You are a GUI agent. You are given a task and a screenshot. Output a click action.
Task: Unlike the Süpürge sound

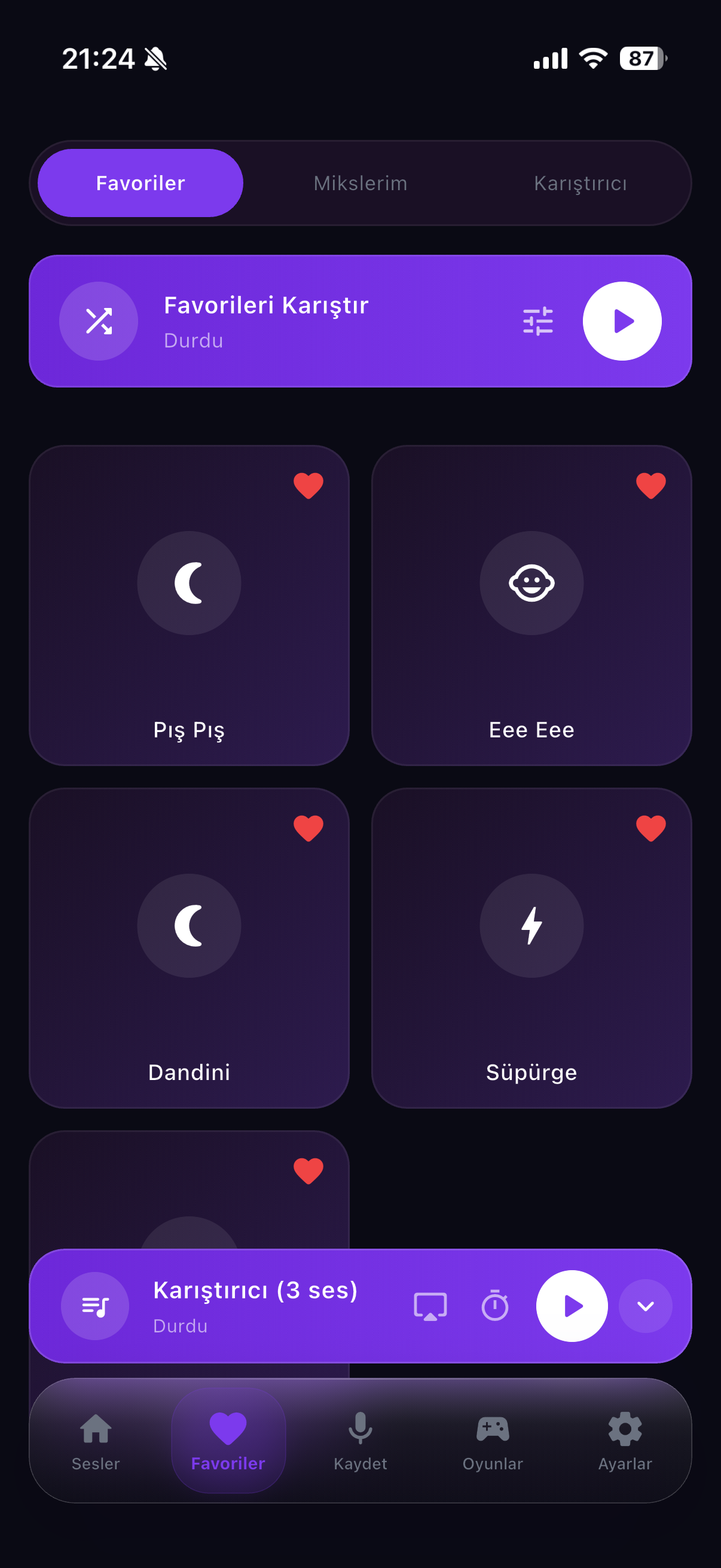pyautogui.click(x=650, y=828)
